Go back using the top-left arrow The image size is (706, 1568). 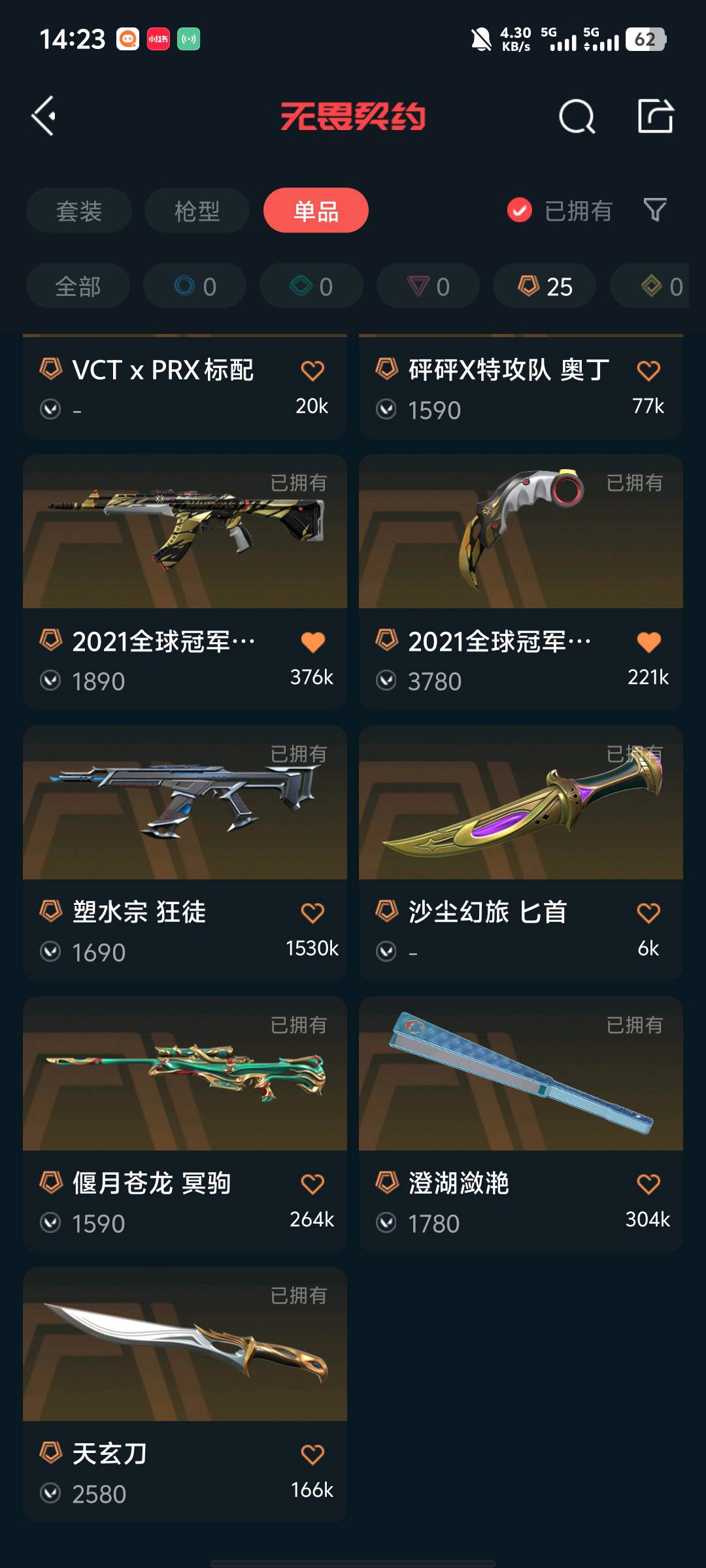click(x=44, y=116)
